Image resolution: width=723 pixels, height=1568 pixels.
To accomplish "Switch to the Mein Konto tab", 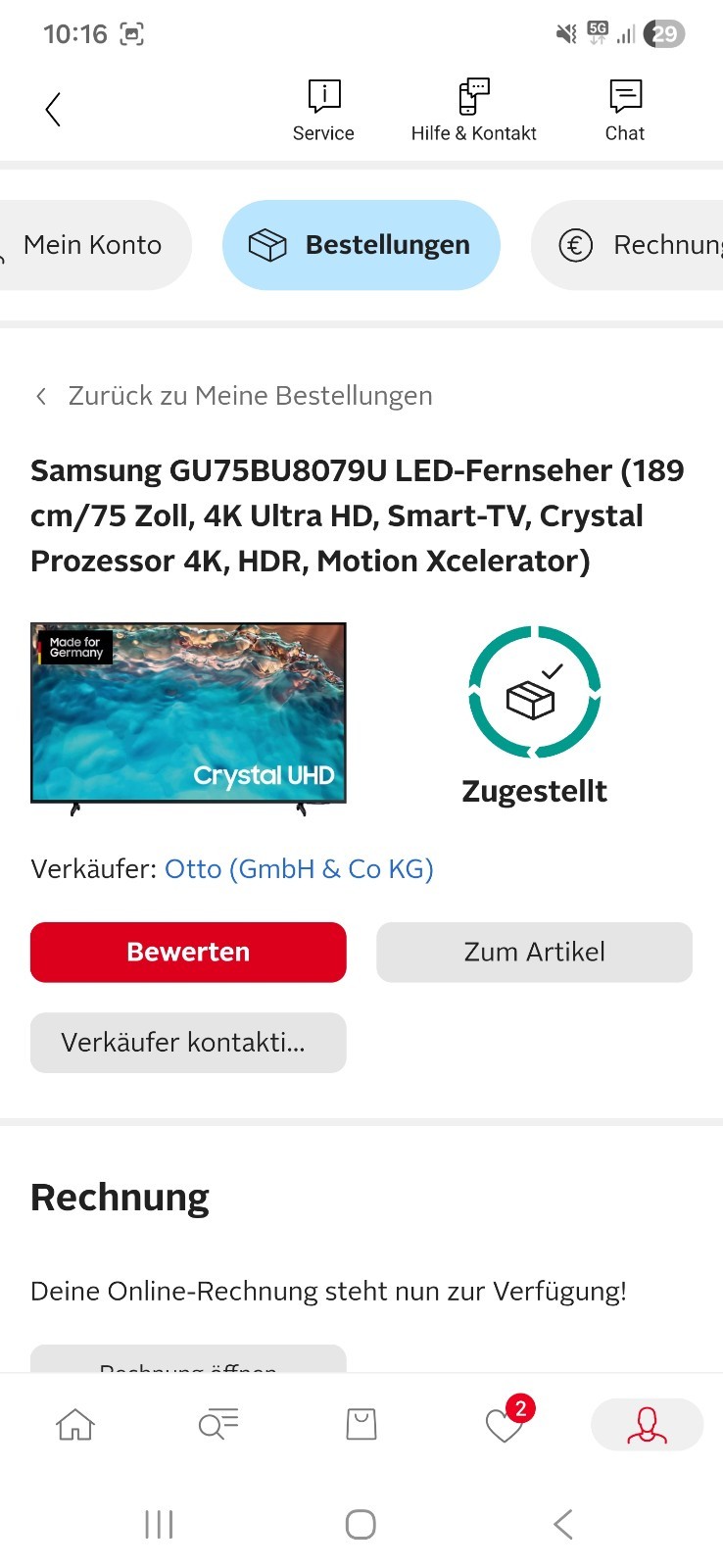I will [x=93, y=245].
